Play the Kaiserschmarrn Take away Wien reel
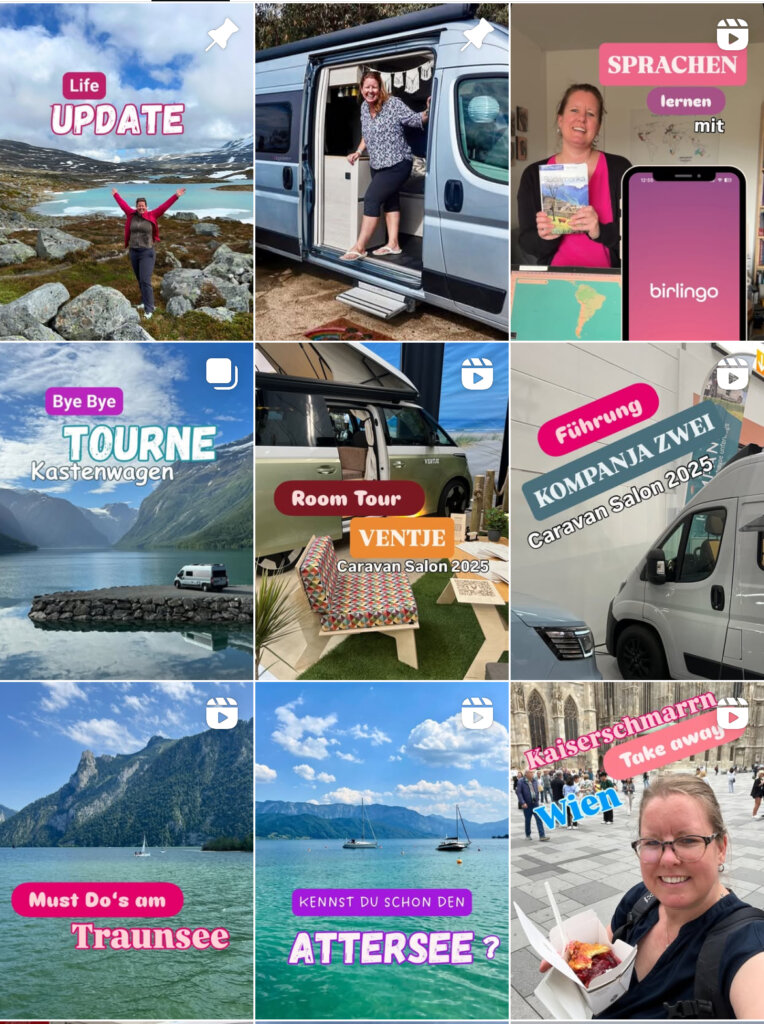Viewport: 764px width, 1024px height. point(637,851)
